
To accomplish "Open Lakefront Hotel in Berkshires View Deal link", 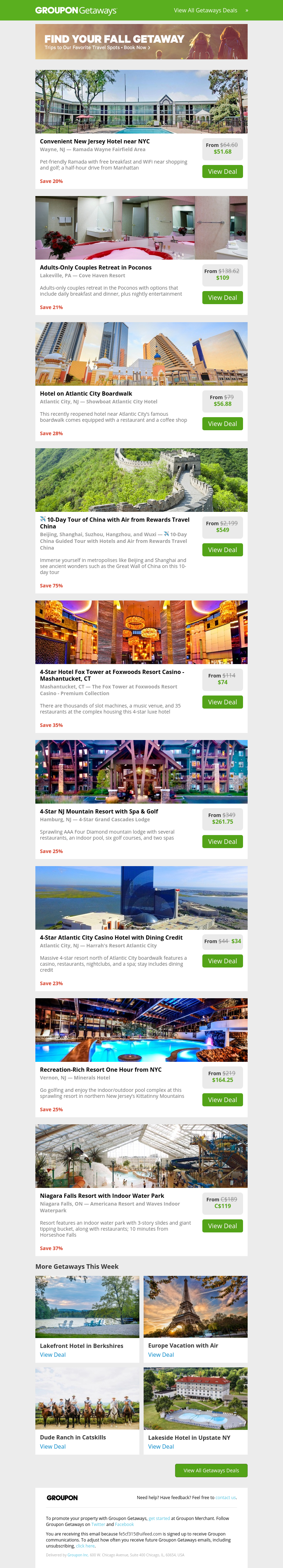I will (x=52, y=1354).
